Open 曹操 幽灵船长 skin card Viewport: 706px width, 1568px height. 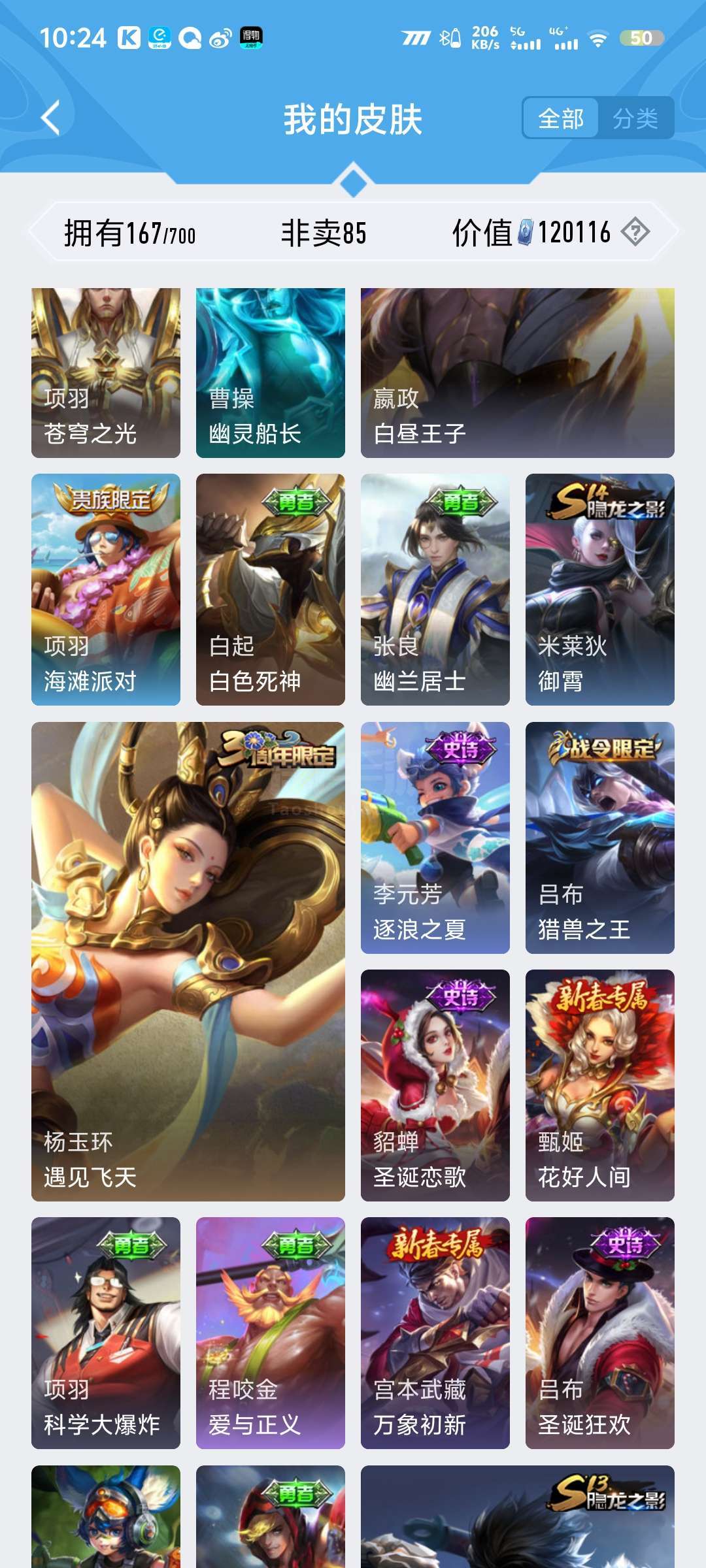click(x=271, y=373)
